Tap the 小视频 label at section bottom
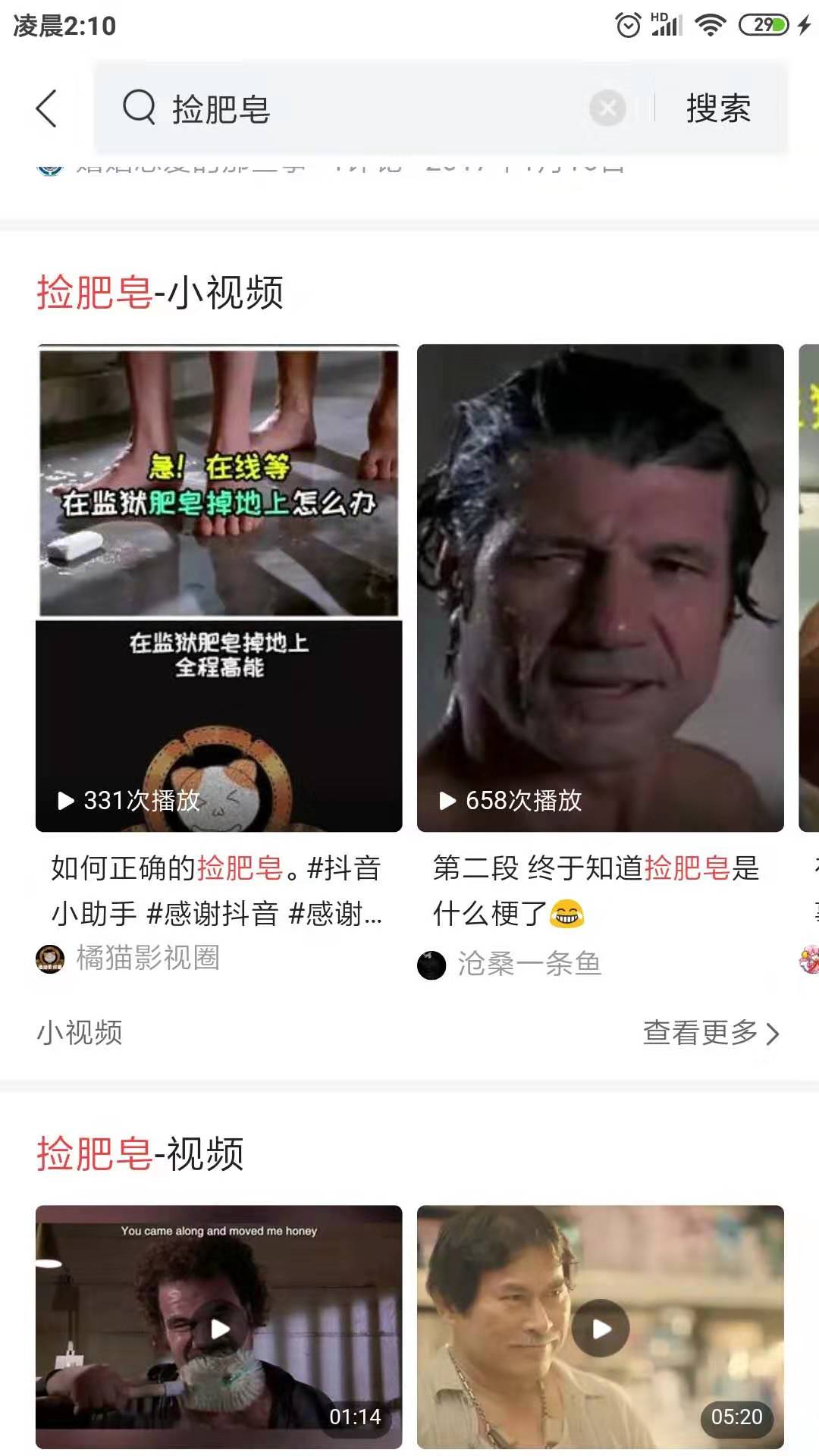The width and height of the screenshot is (819, 1456). tap(80, 1031)
